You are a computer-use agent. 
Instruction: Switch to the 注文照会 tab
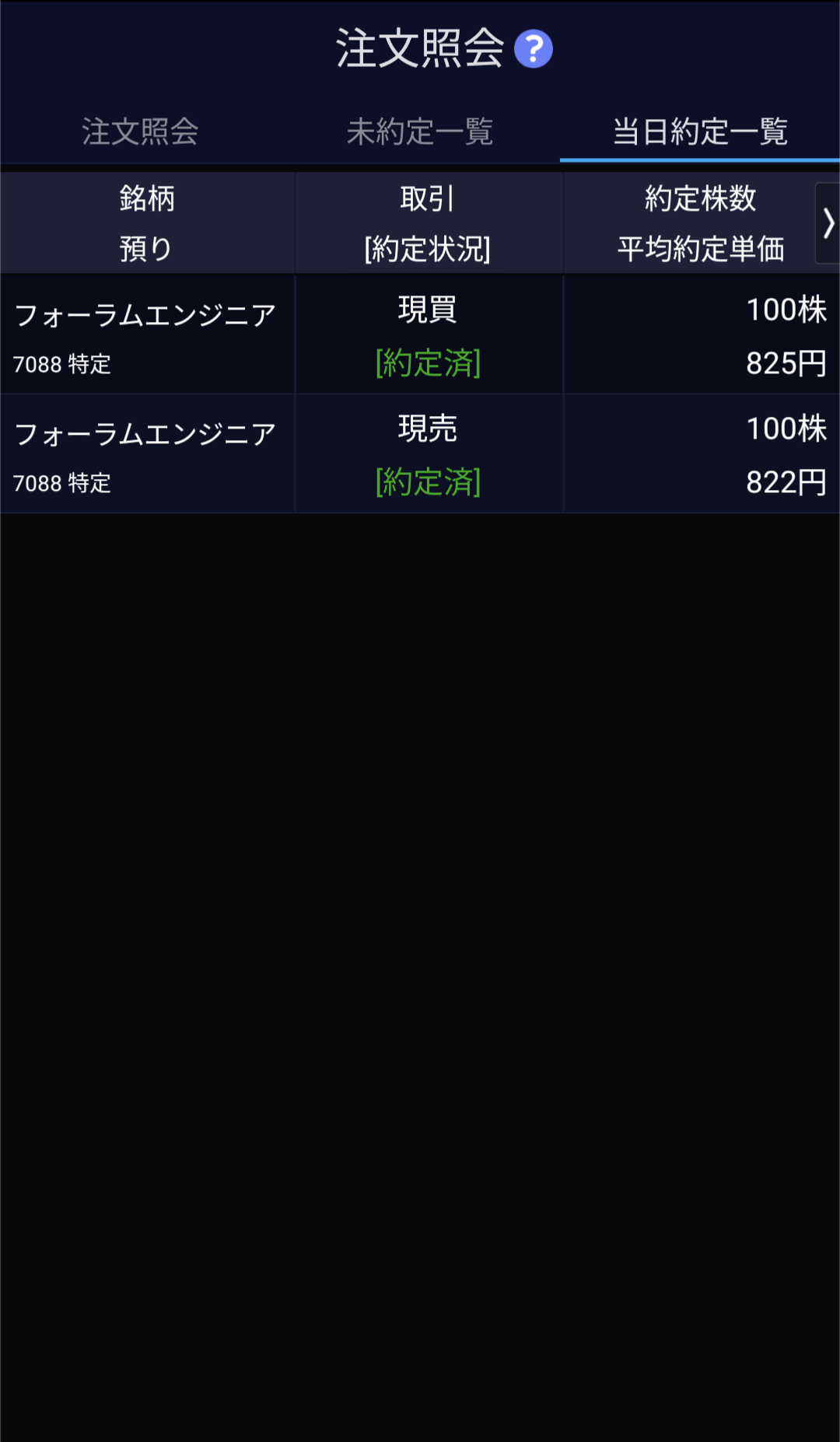pyautogui.click(x=140, y=132)
